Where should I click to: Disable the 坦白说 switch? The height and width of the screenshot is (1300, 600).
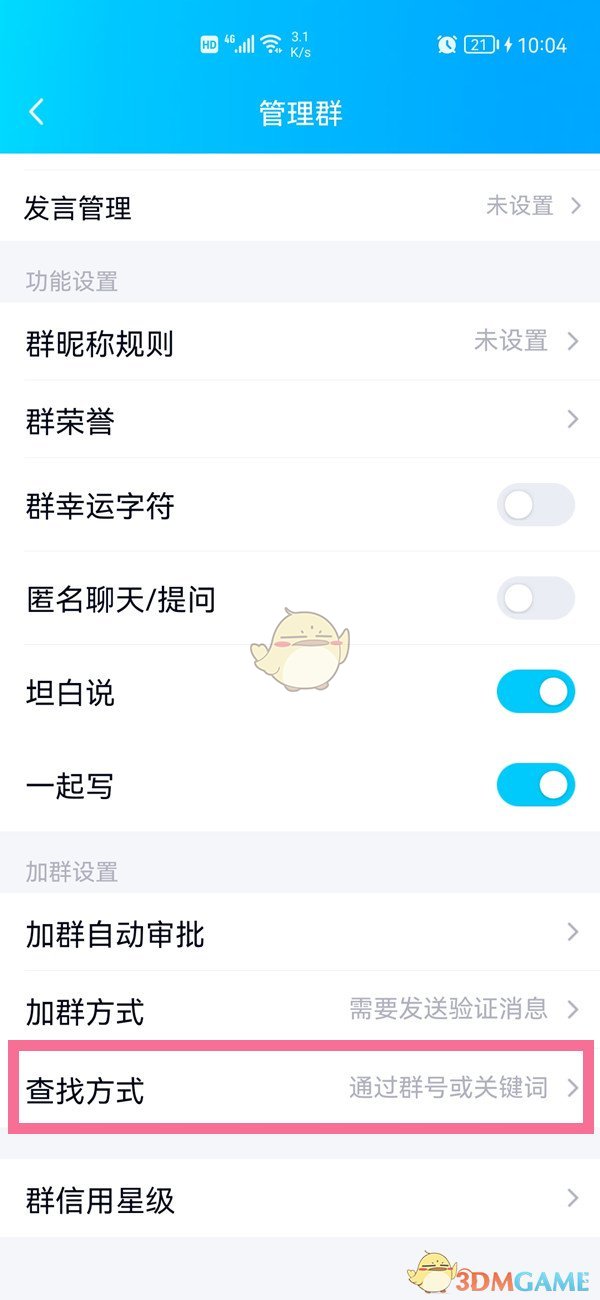click(535, 692)
